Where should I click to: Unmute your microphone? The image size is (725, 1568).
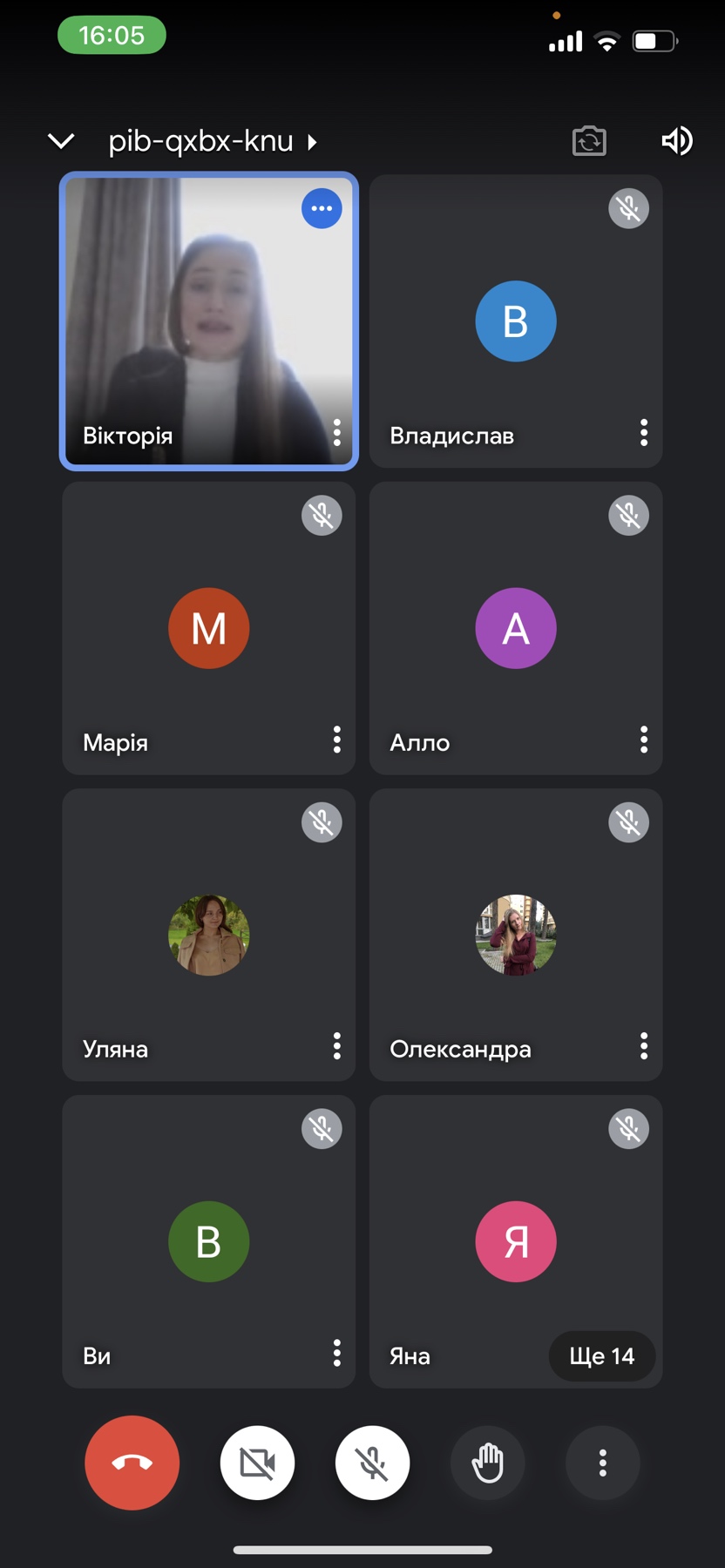point(372,1463)
